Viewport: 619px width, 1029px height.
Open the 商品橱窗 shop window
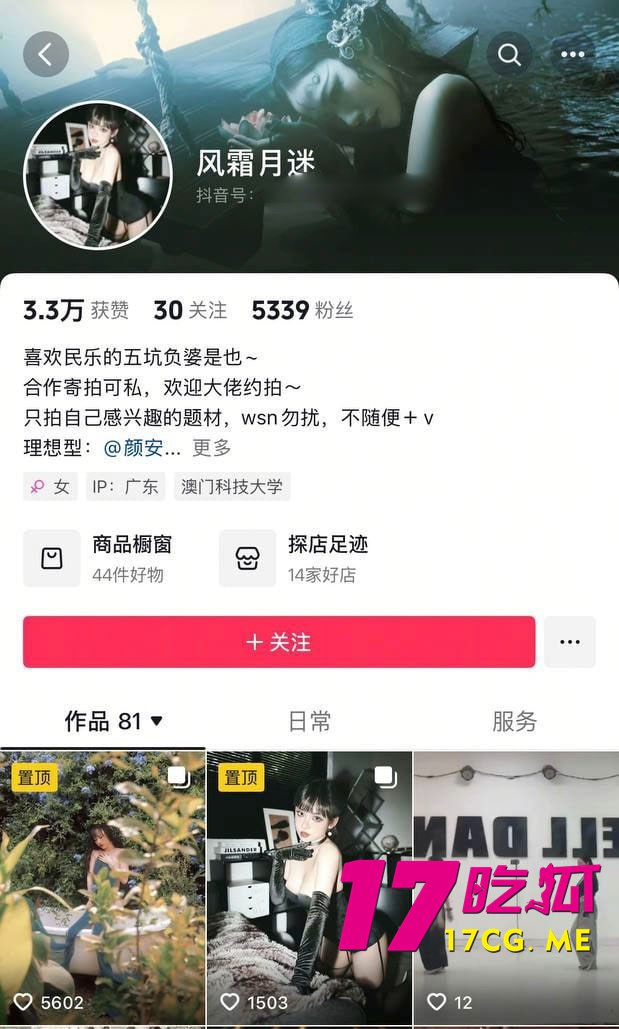(100, 558)
